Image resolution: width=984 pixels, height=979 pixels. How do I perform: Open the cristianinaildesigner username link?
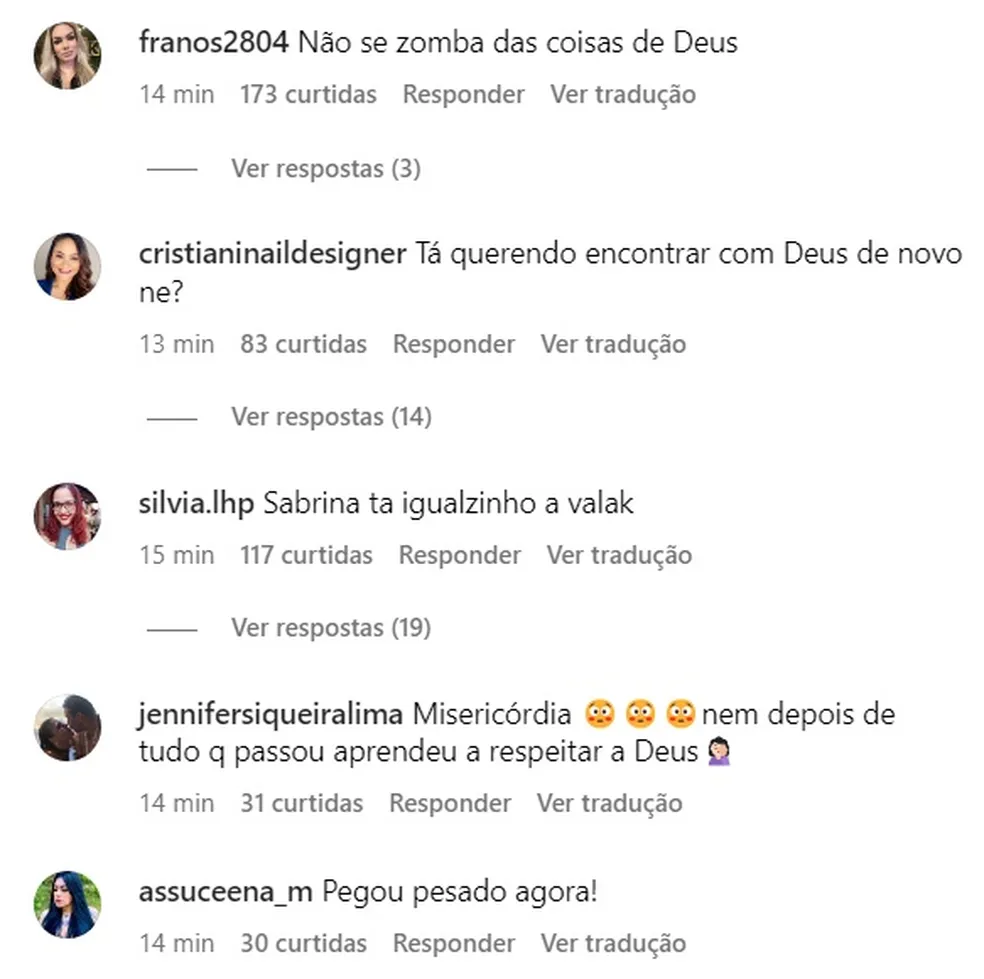(x=272, y=253)
